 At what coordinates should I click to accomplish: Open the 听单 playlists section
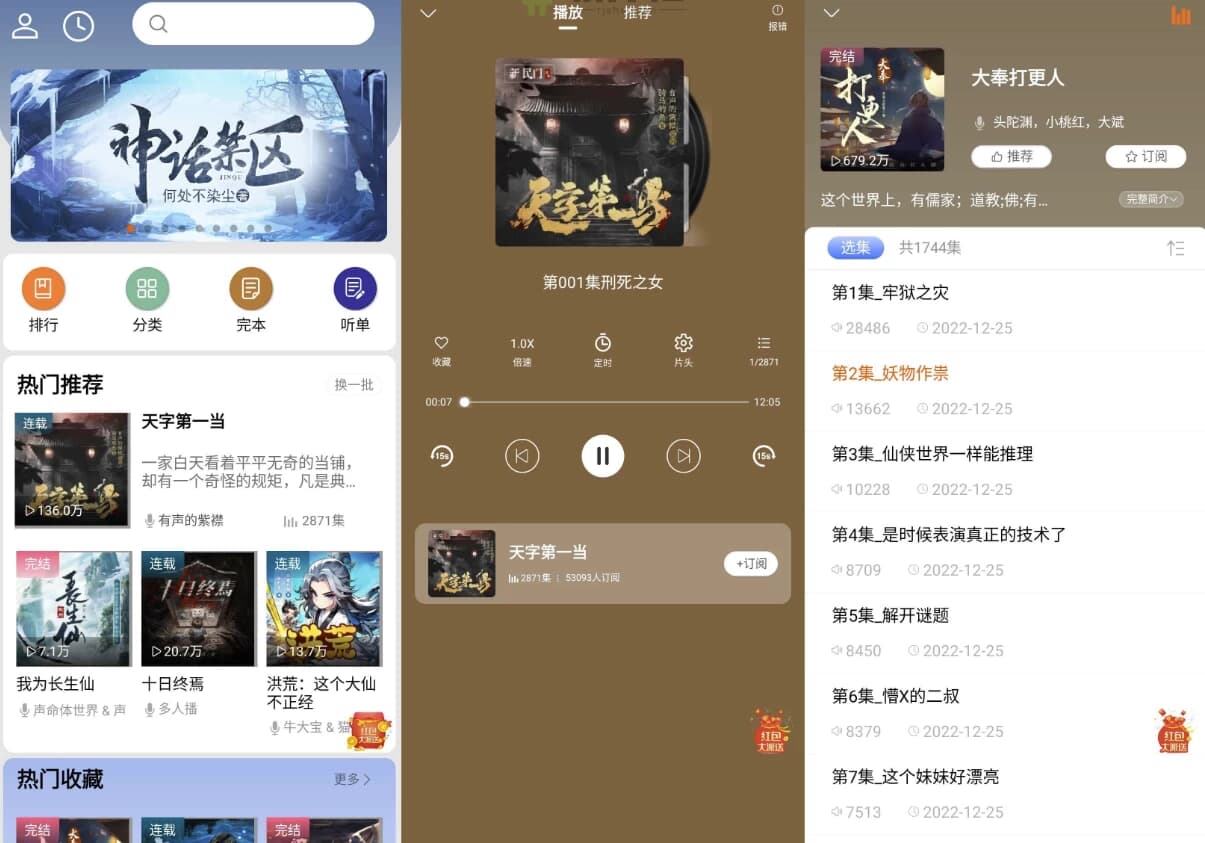[355, 299]
